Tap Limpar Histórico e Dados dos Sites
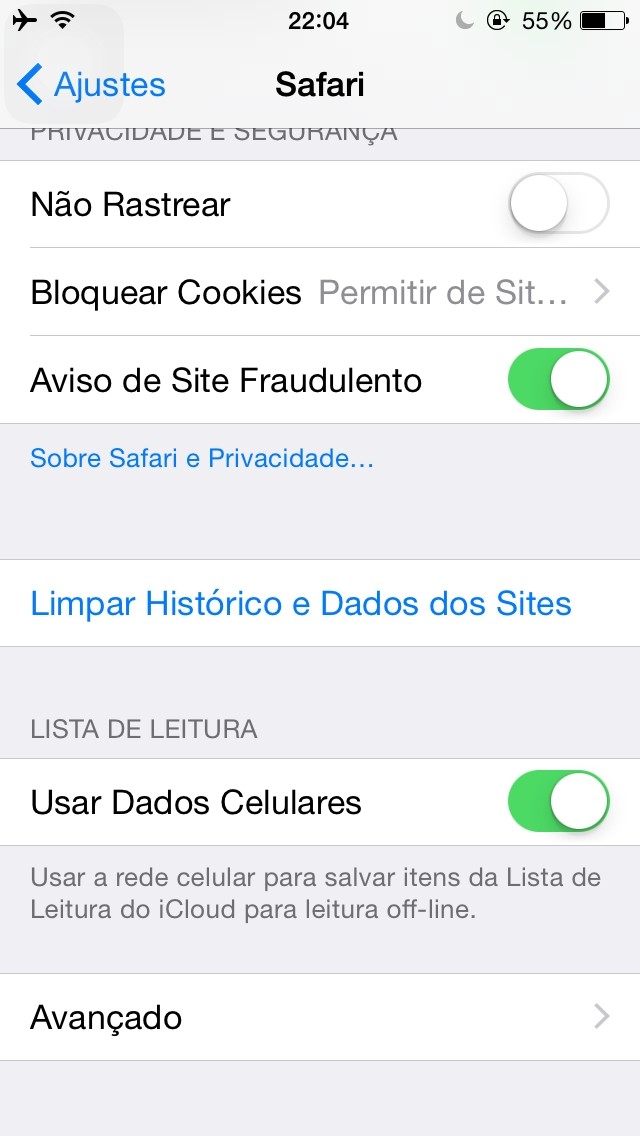This screenshot has height=1136, width=640. point(320,603)
